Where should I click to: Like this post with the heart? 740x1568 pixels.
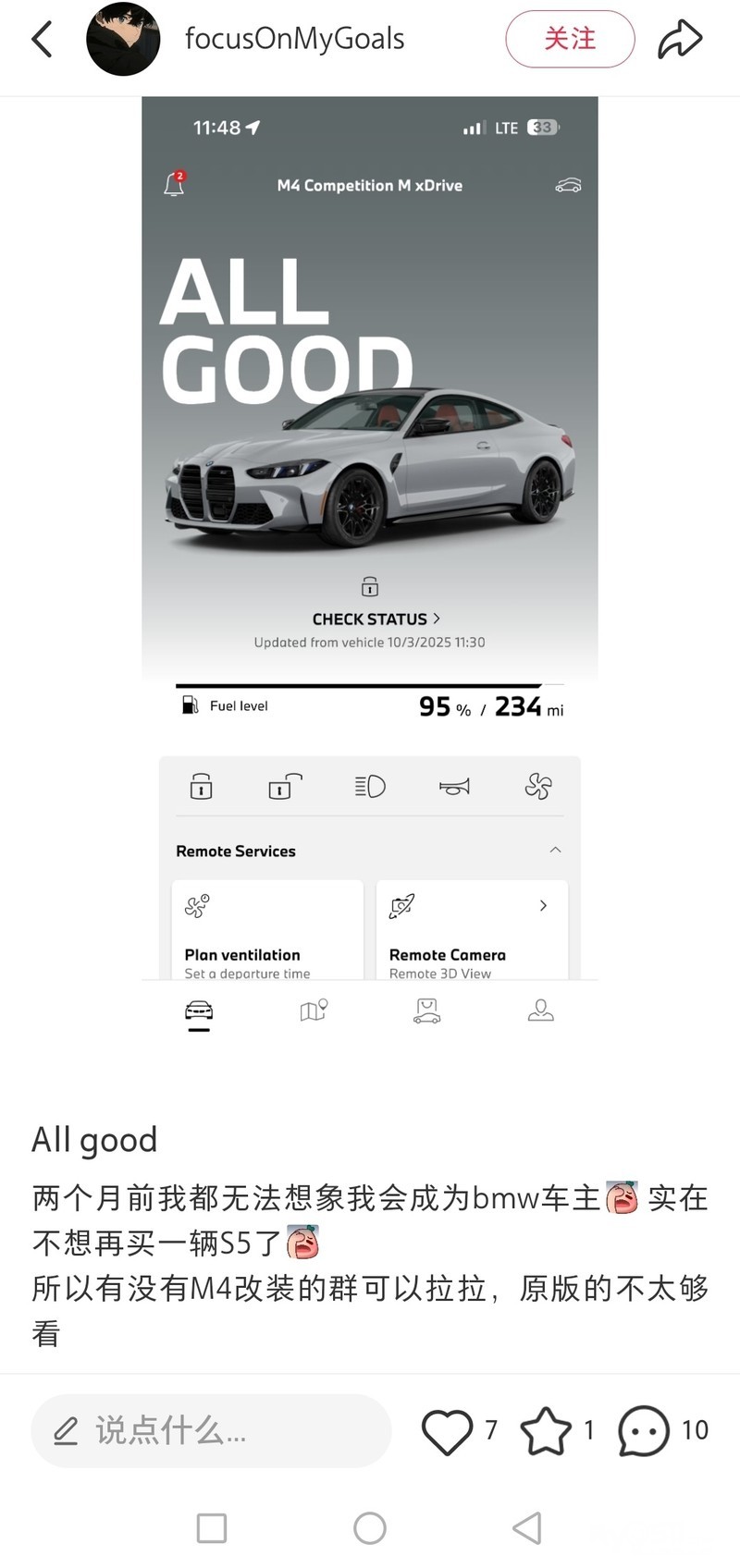[x=447, y=1431]
